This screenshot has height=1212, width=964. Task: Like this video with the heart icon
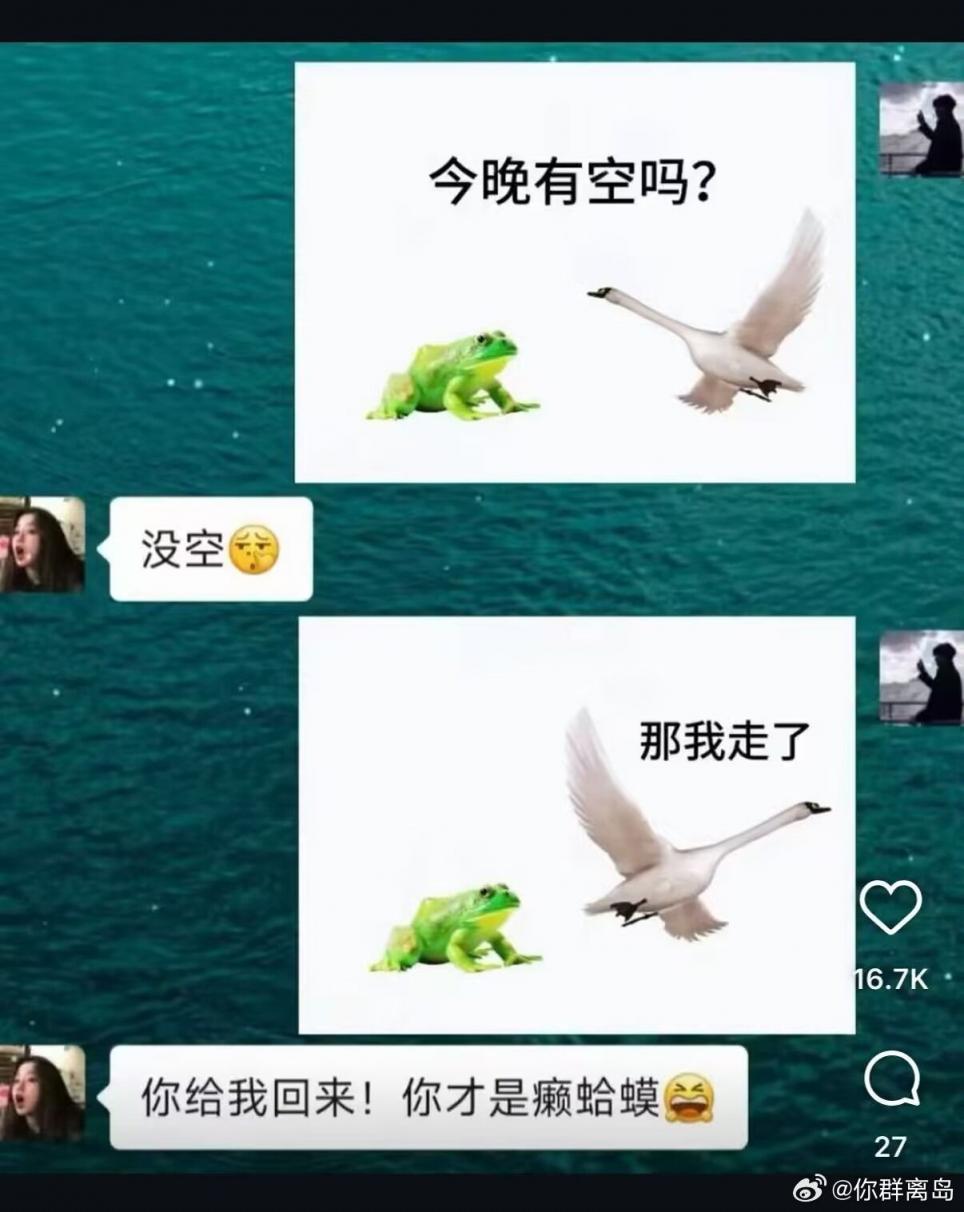coord(890,908)
